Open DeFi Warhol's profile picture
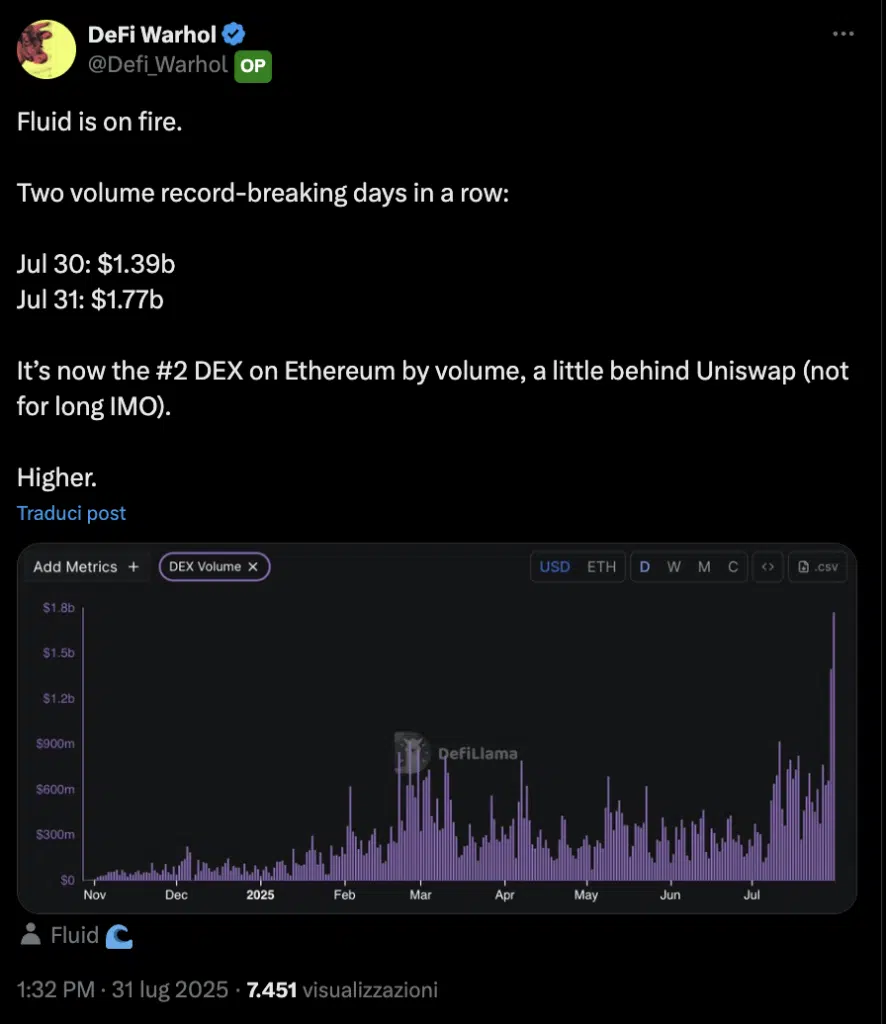886x1024 pixels. (46, 49)
